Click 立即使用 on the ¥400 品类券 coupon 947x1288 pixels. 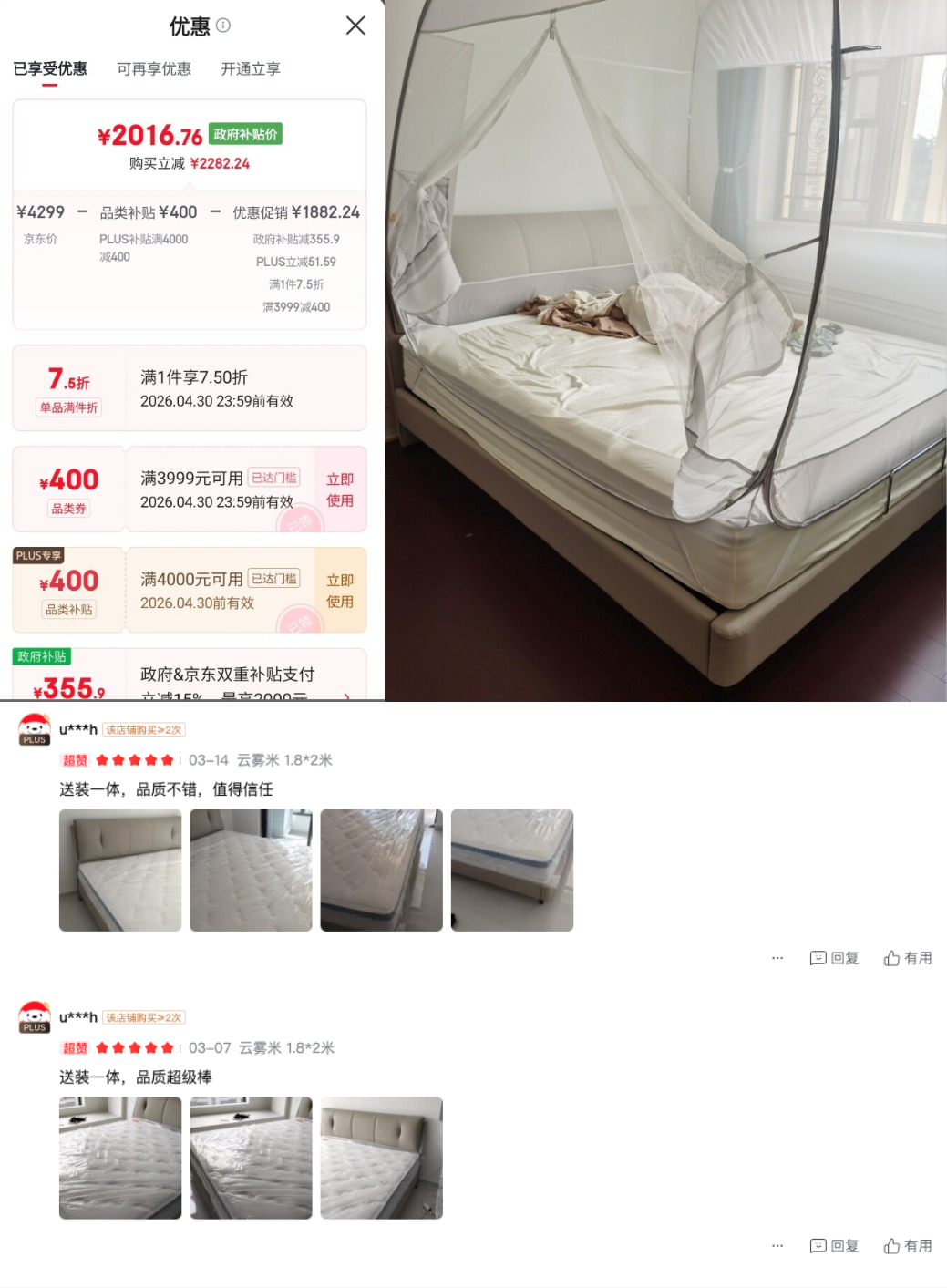(340, 489)
